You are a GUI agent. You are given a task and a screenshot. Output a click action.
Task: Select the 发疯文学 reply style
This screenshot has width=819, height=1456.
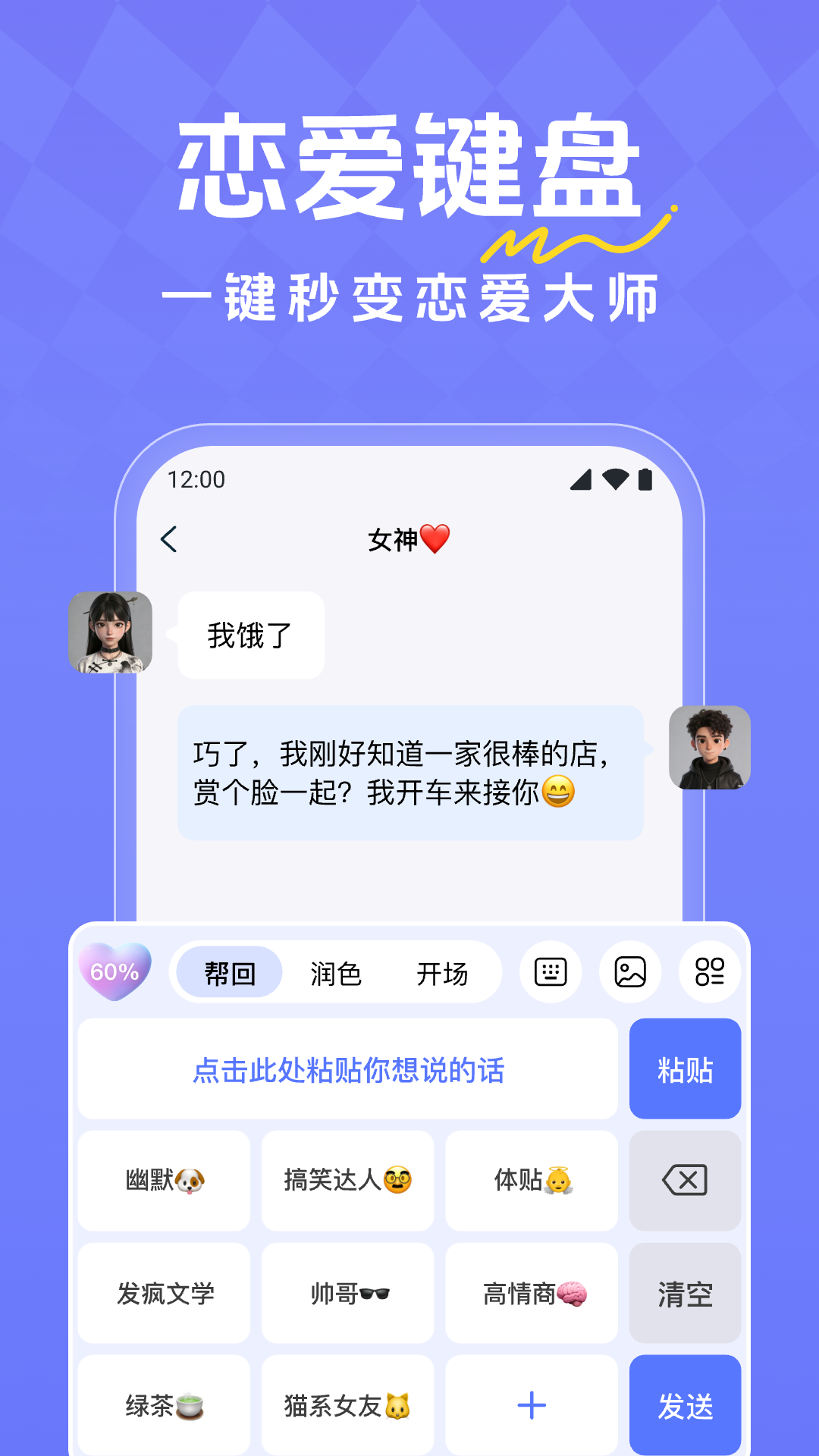(x=164, y=1292)
